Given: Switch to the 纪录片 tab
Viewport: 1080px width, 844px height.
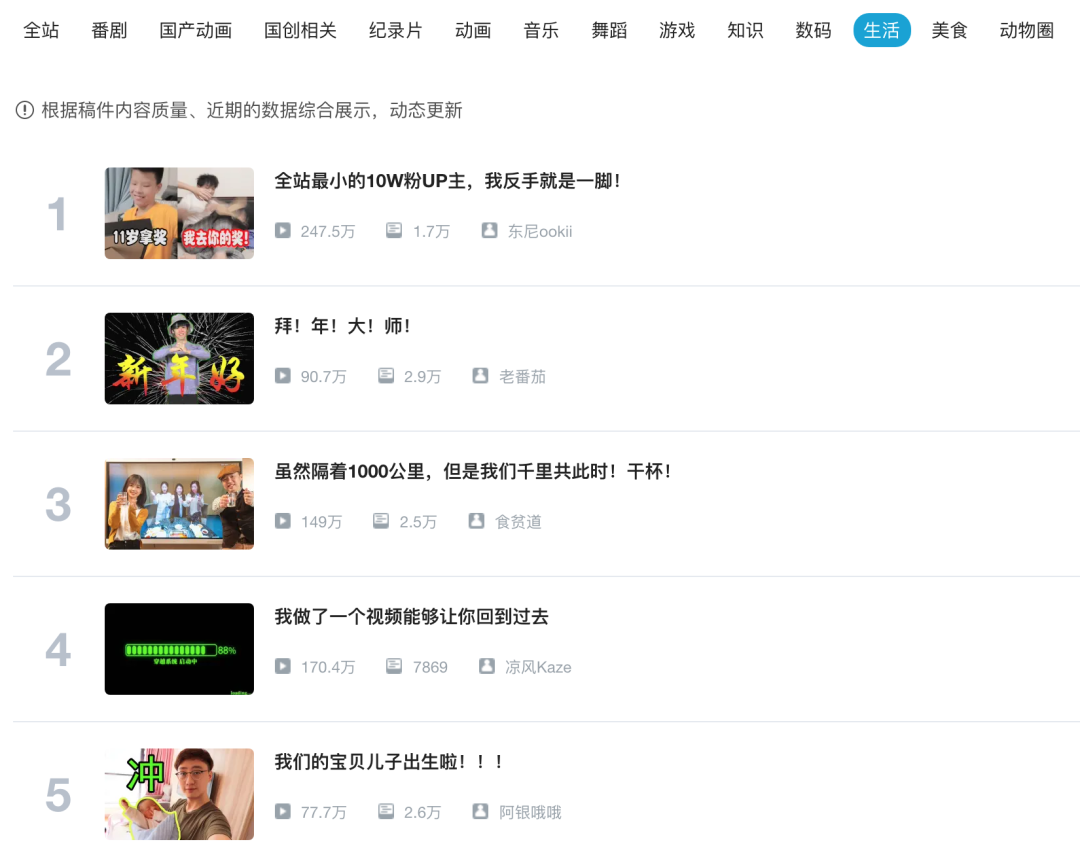Looking at the screenshot, I should [x=395, y=30].
